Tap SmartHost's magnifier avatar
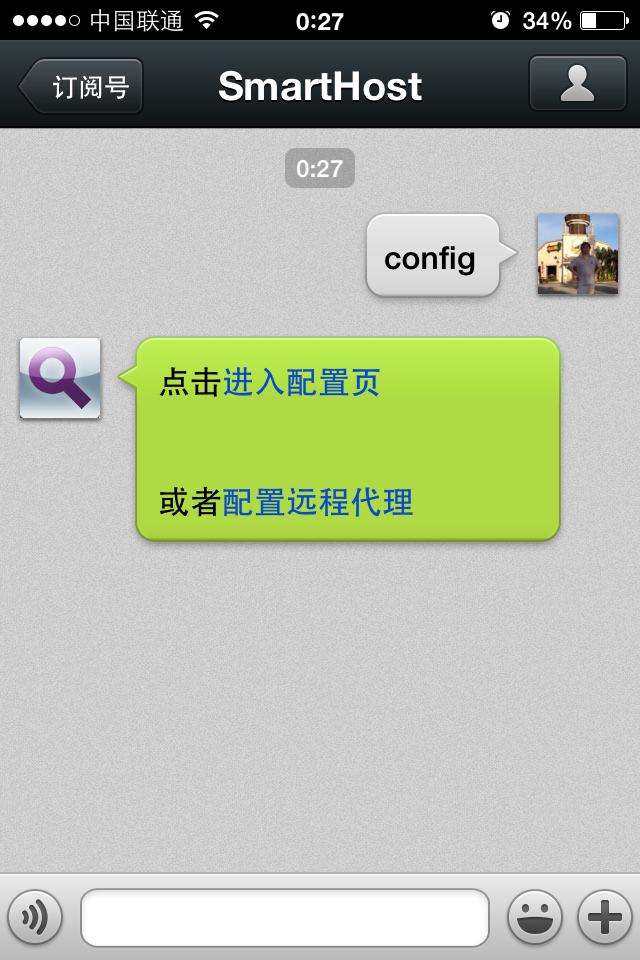 [60, 378]
